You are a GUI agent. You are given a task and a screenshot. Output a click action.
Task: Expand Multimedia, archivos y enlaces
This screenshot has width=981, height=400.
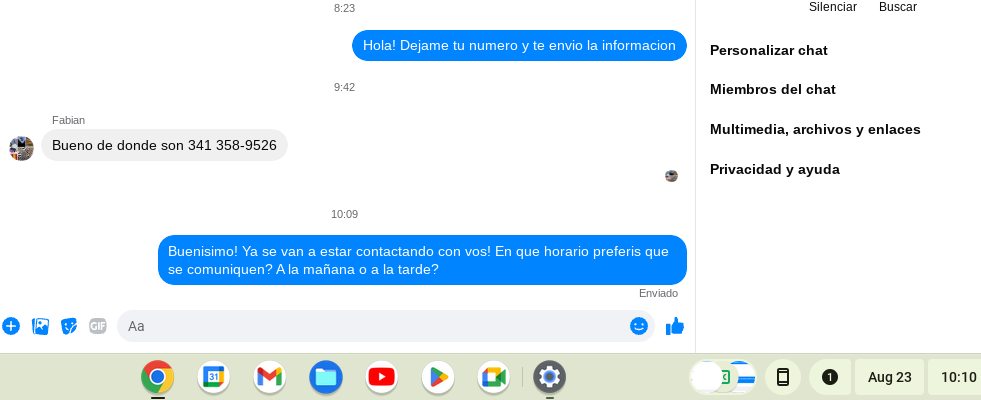(x=815, y=129)
